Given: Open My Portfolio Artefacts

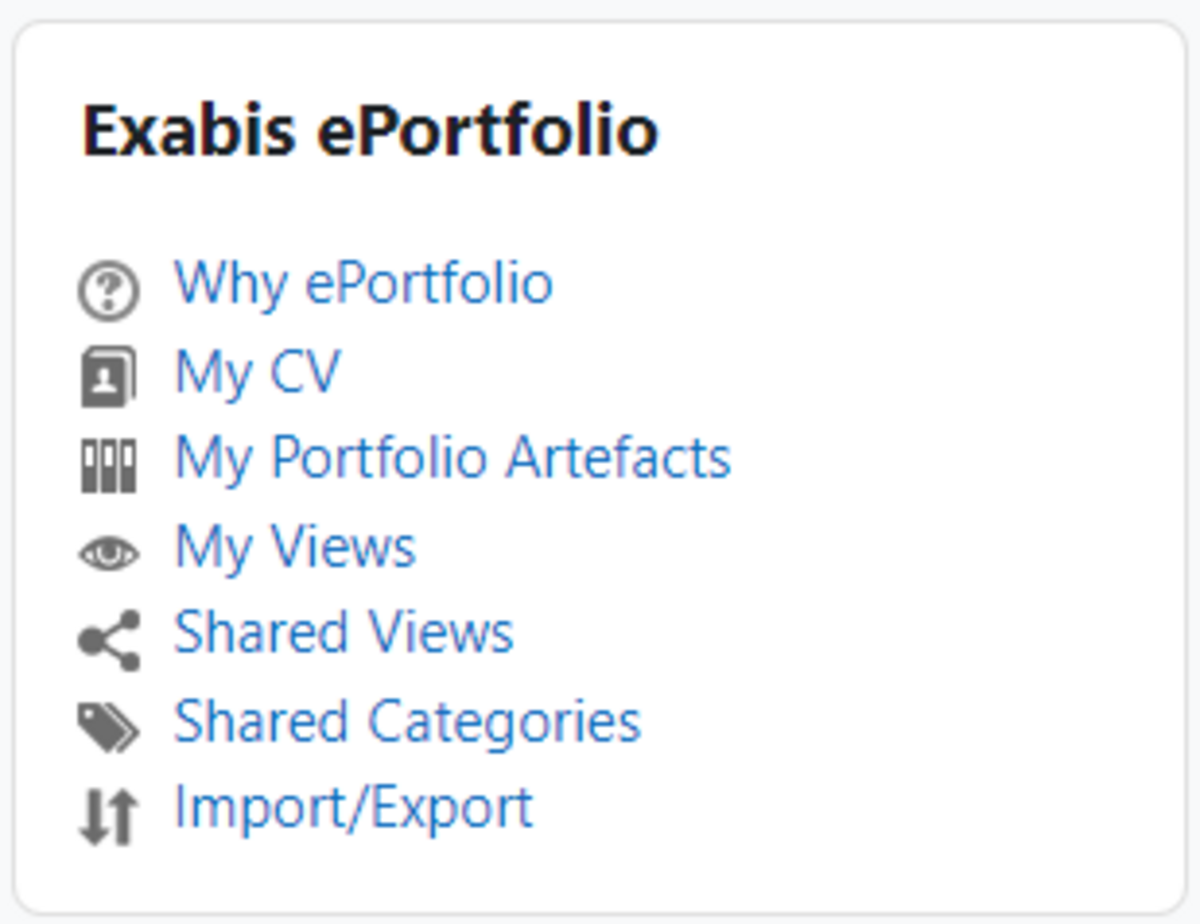Looking at the screenshot, I should pyautogui.click(x=452, y=458).
